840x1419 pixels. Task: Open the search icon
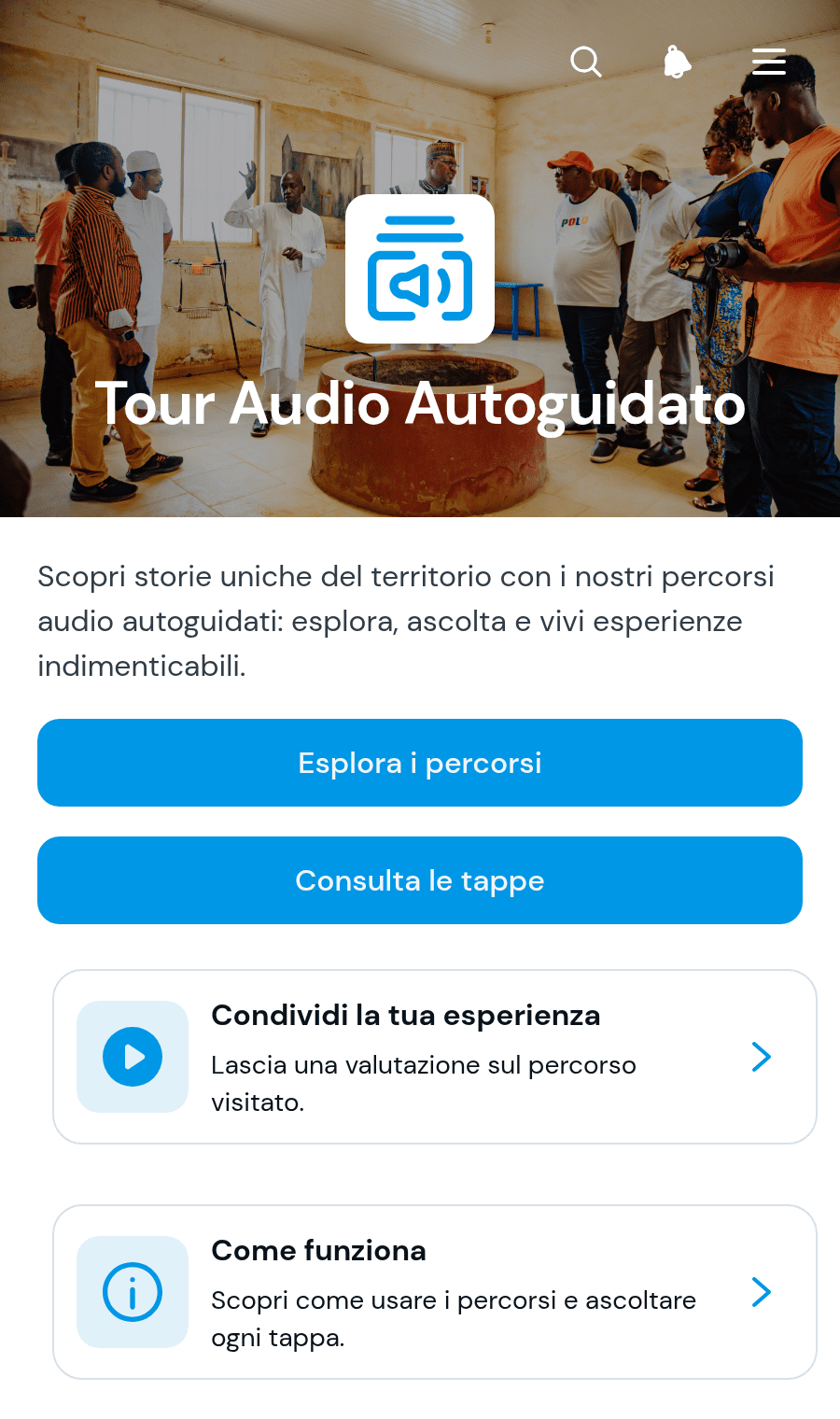[586, 62]
